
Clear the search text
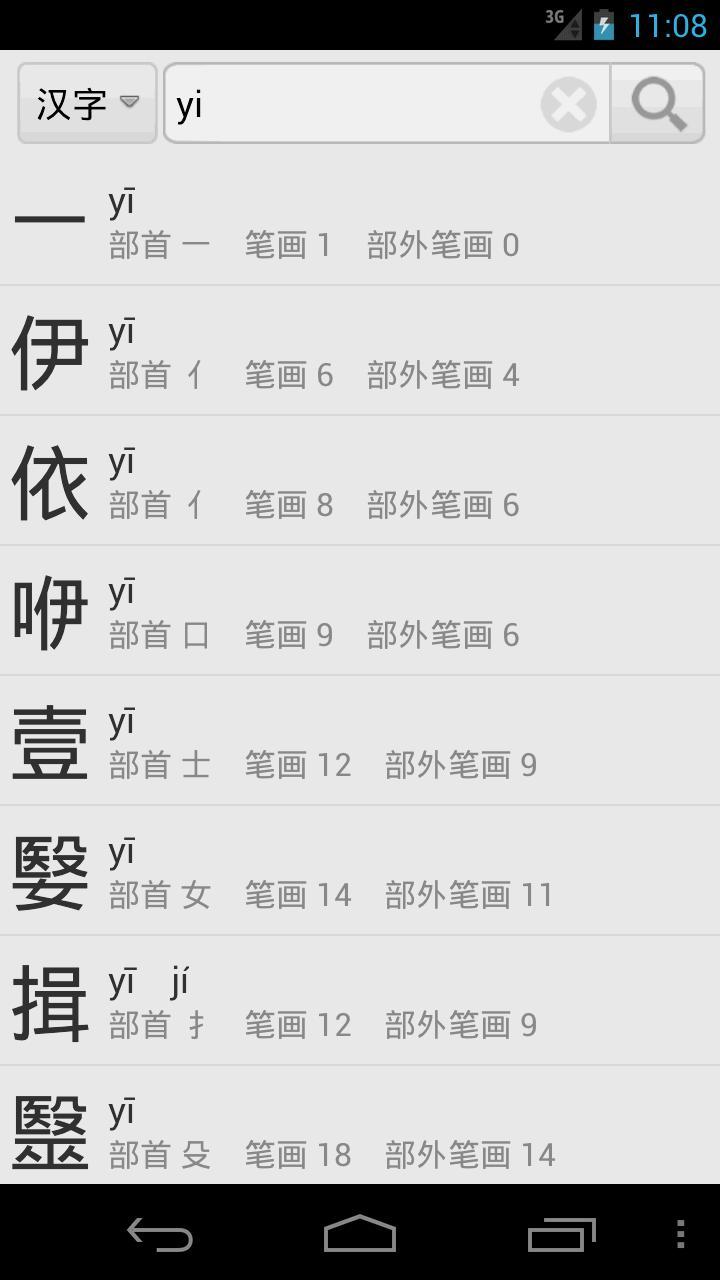(568, 104)
